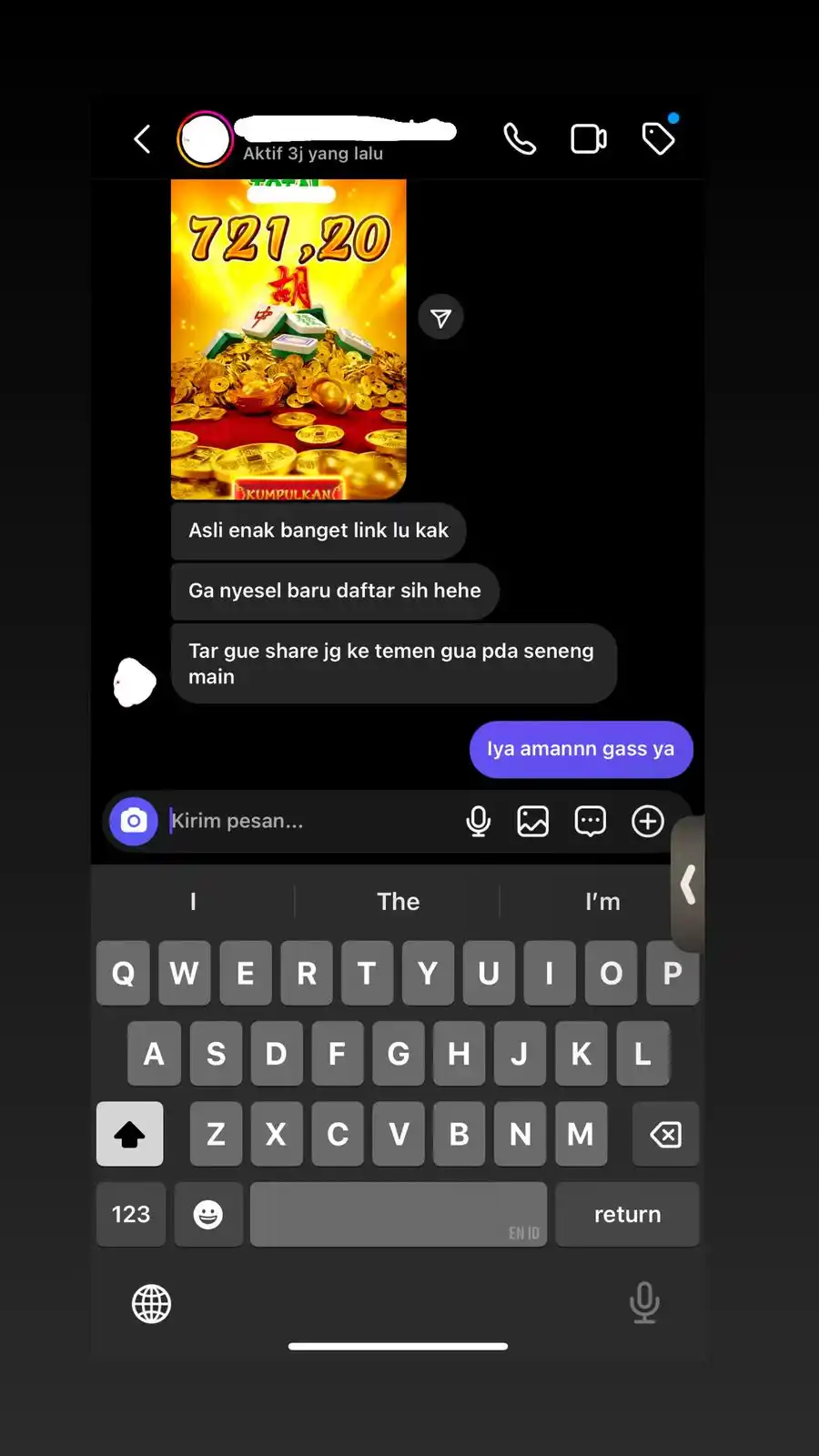The width and height of the screenshot is (819, 1456).
Task: Start keyboard dictation microphone
Action: [x=644, y=1302]
